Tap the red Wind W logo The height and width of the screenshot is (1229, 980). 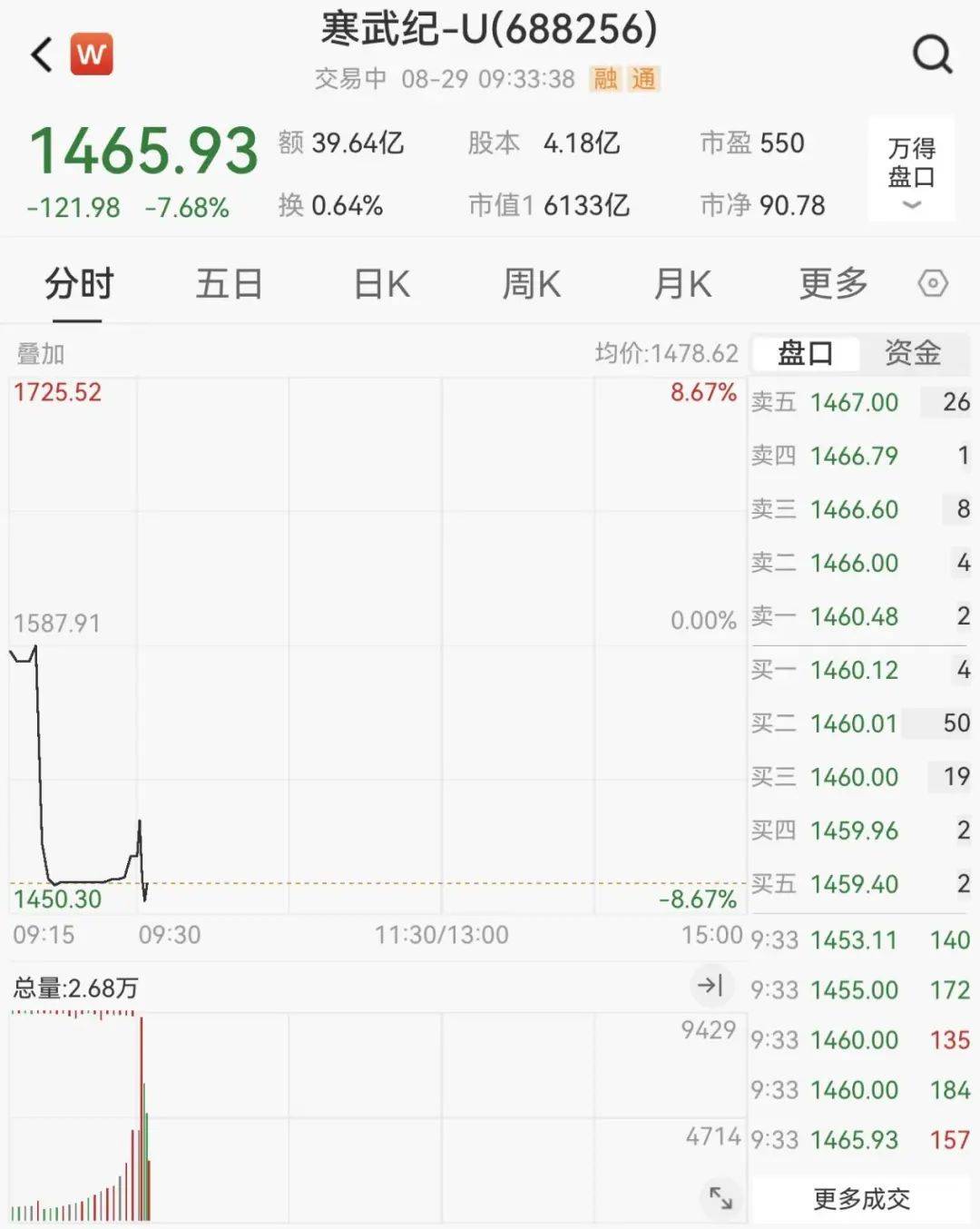point(92,53)
